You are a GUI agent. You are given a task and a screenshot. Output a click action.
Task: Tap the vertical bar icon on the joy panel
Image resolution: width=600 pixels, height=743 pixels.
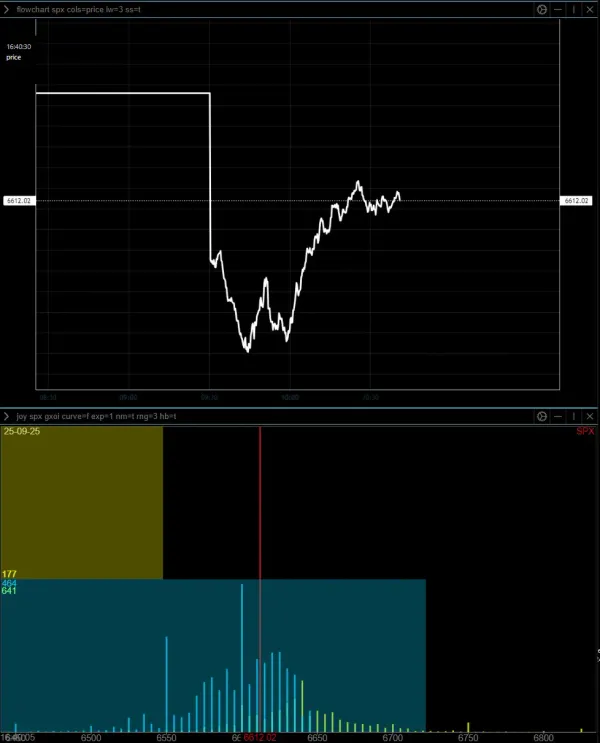[575, 415]
